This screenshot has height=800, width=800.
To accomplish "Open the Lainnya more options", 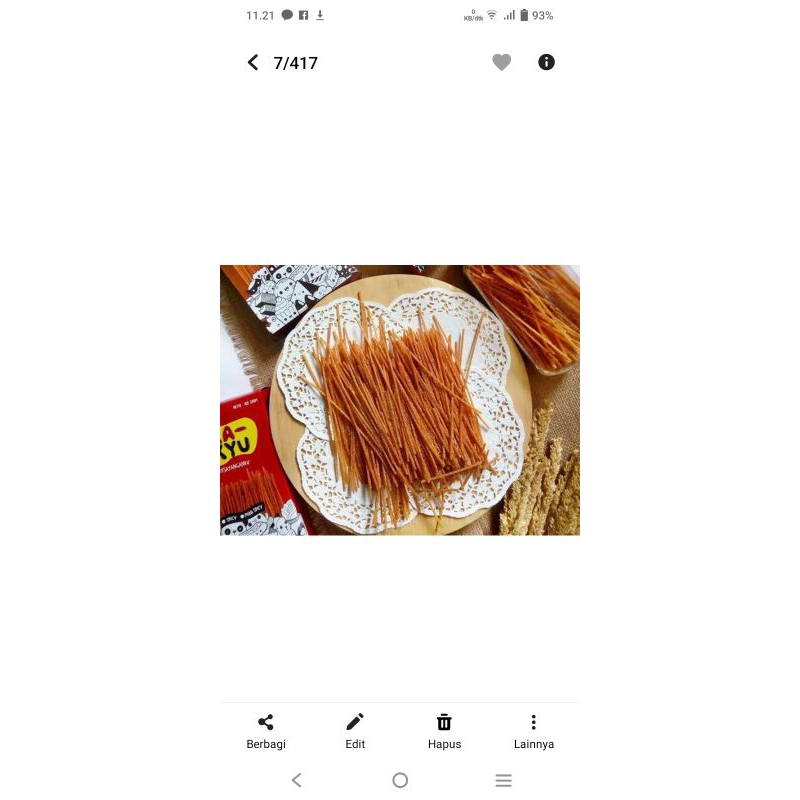I will (x=534, y=731).
